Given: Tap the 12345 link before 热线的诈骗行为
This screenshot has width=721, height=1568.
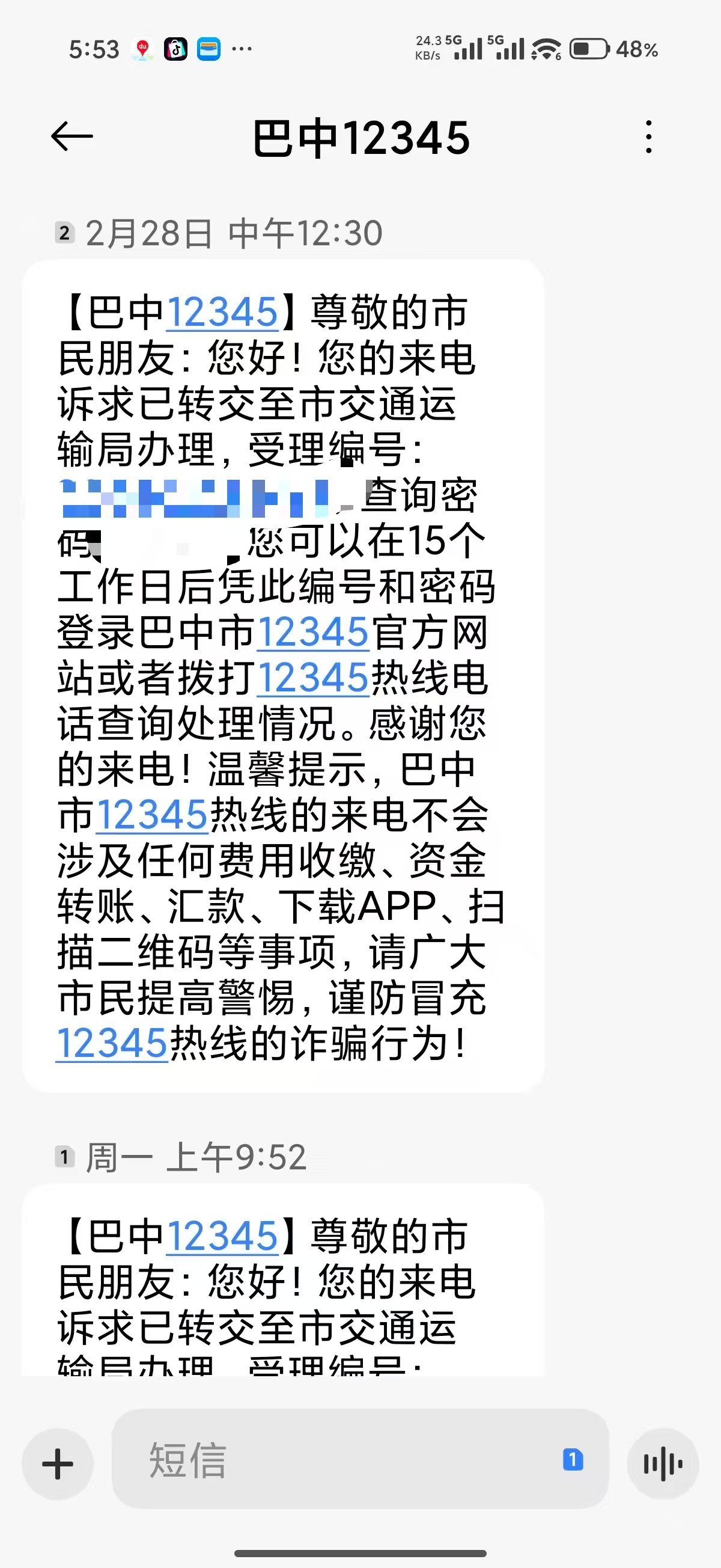Looking at the screenshot, I should click(x=112, y=1044).
